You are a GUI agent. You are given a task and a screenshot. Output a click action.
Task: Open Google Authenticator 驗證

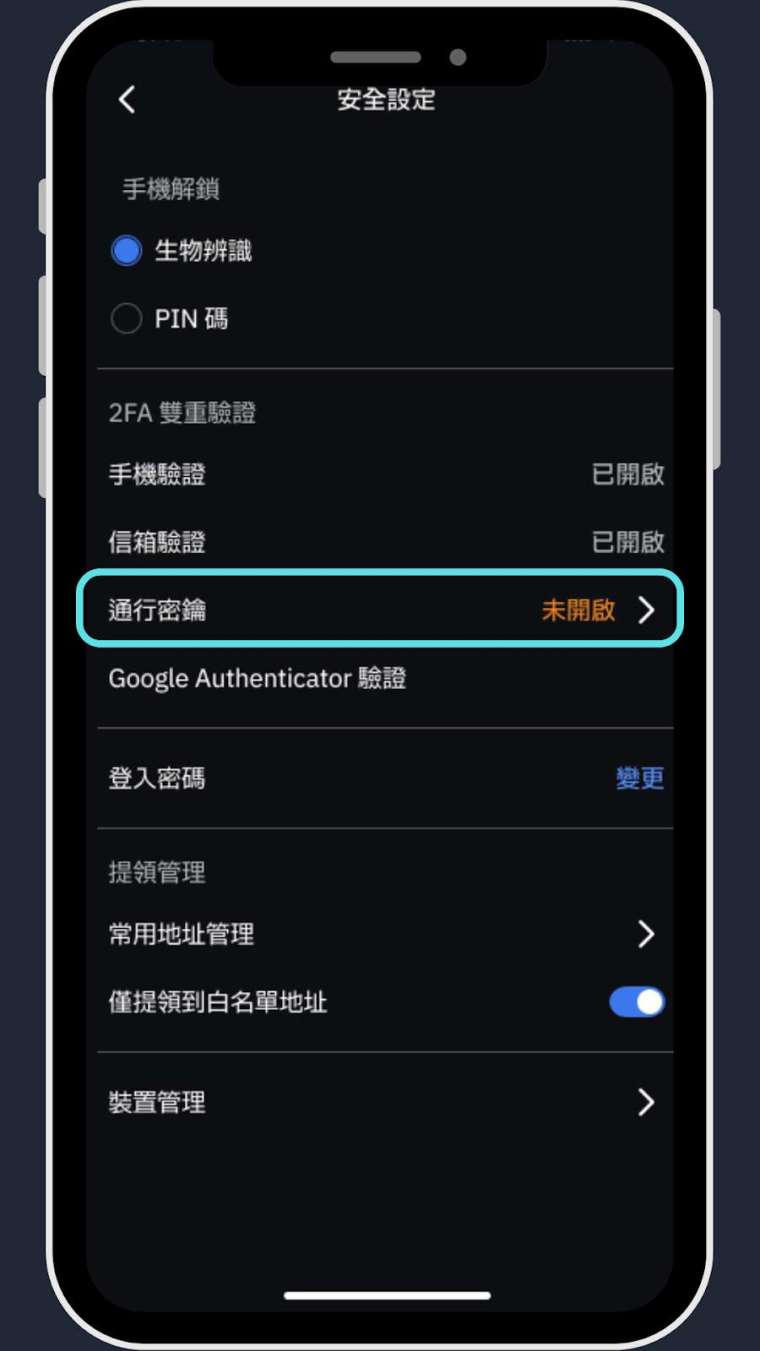[258, 679]
